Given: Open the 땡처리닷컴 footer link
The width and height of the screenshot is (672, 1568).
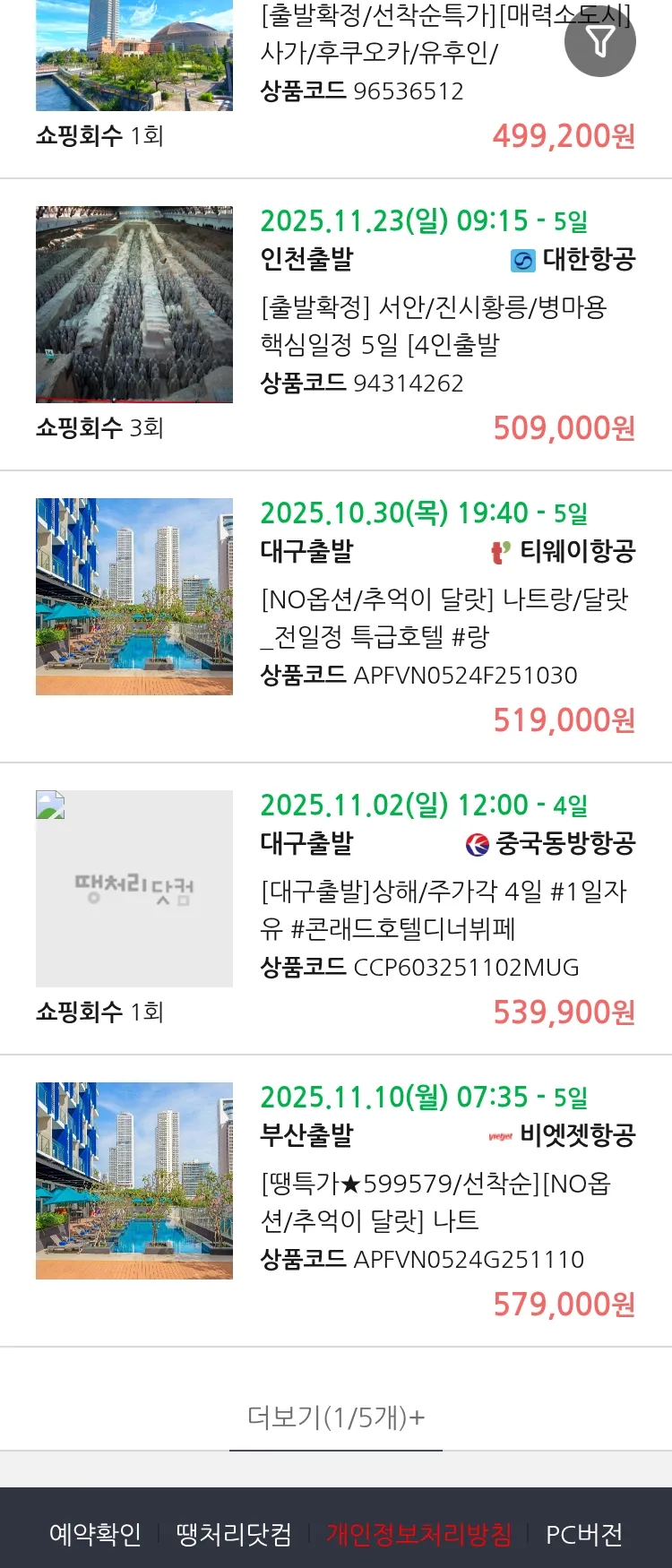Looking at the screenshot, I should (234, 1534).
